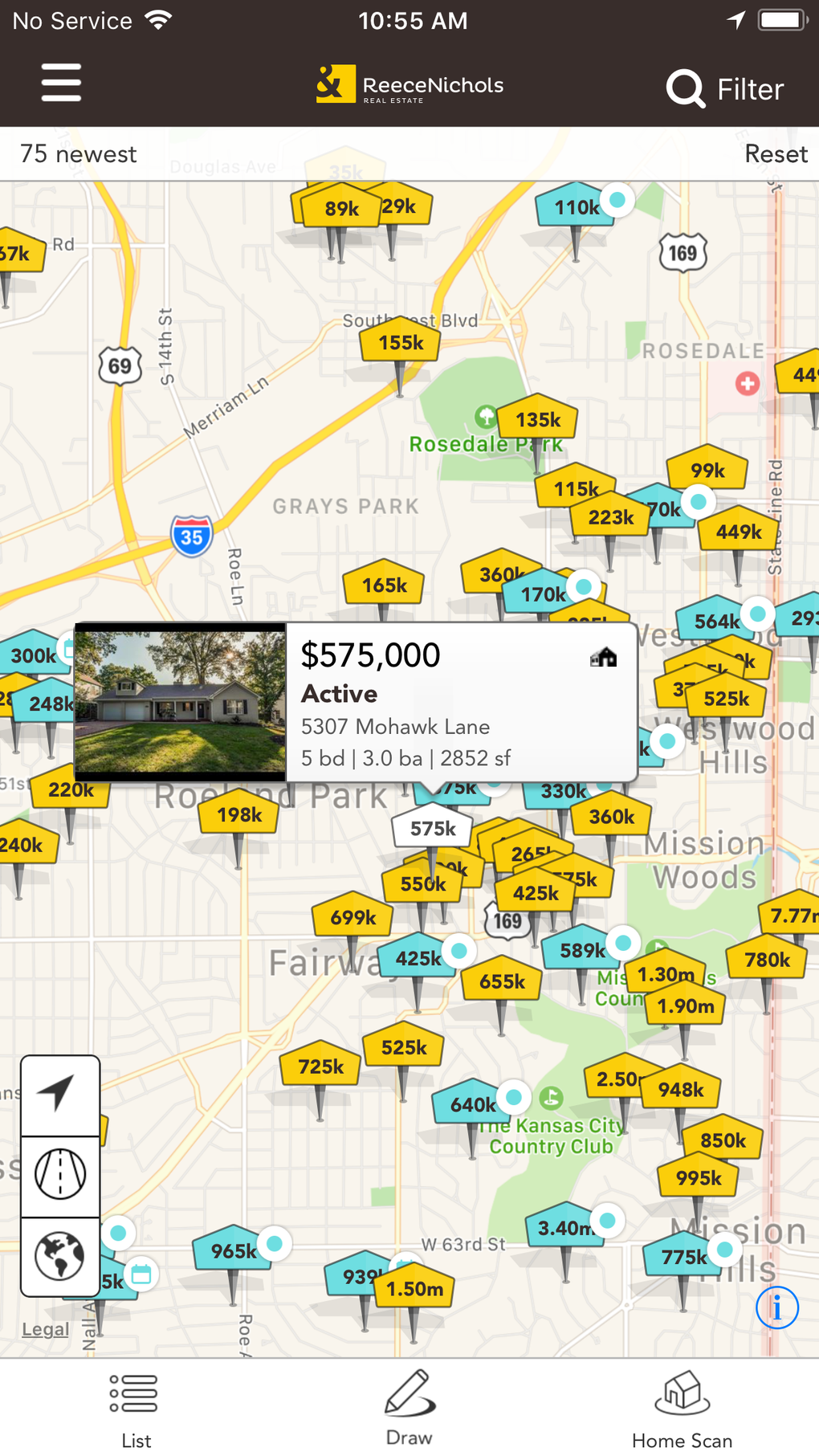Switch to the List view
Image resolution: width=819 pixels, height=1456 pixels.
136,1409
